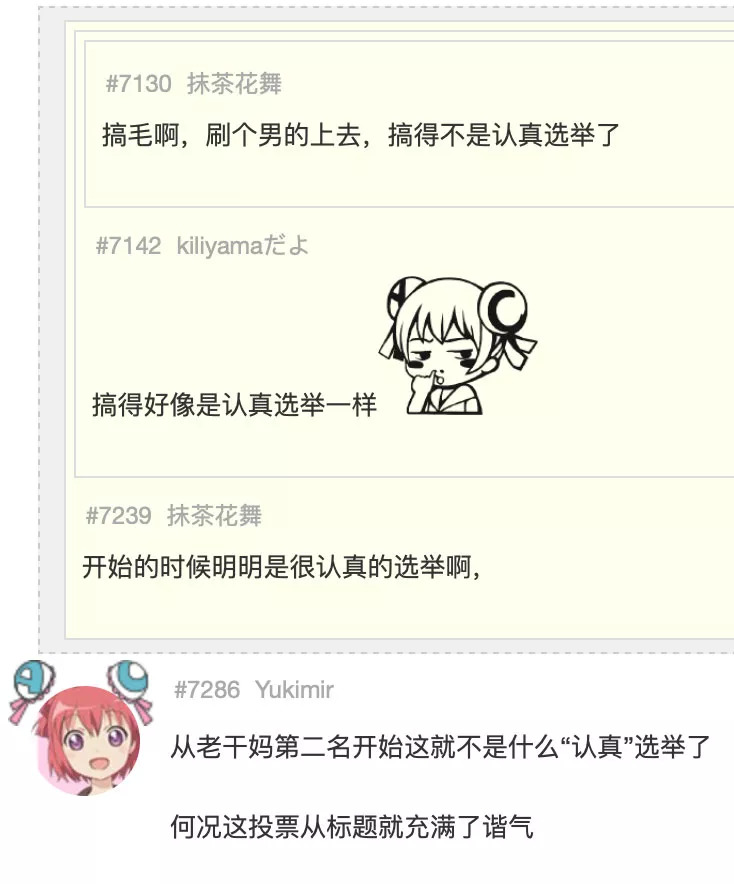
Task: Open post number #7142 by kiliyama
Action: [128, 246]
